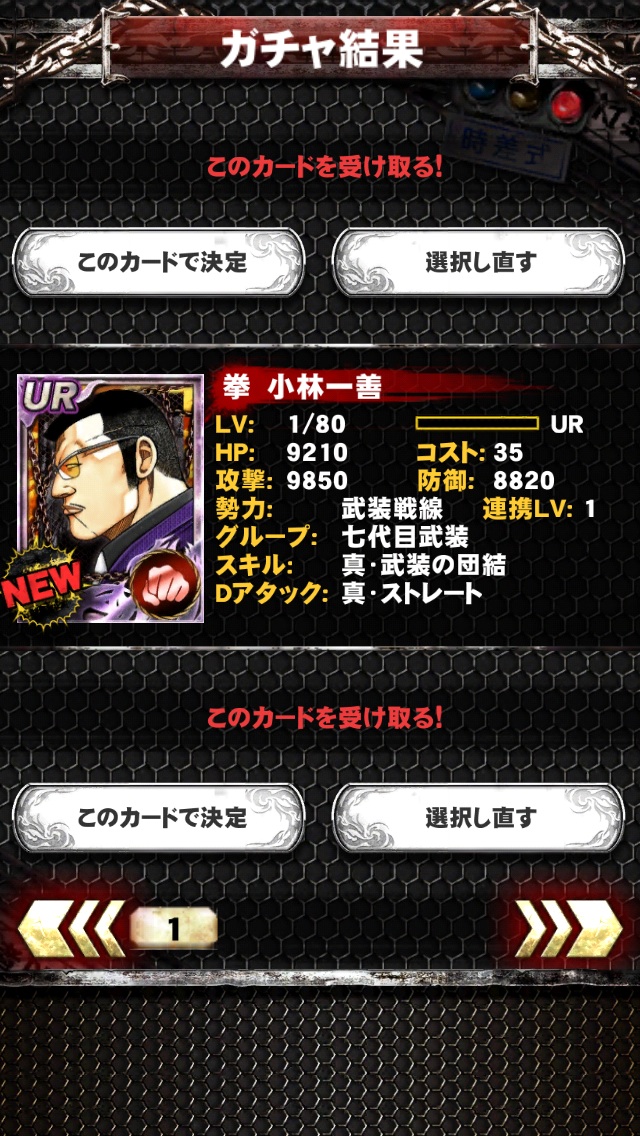
Task: Confirm with the top このカードで決定 button
Action: pyautogui.click(x=159, y=262)
